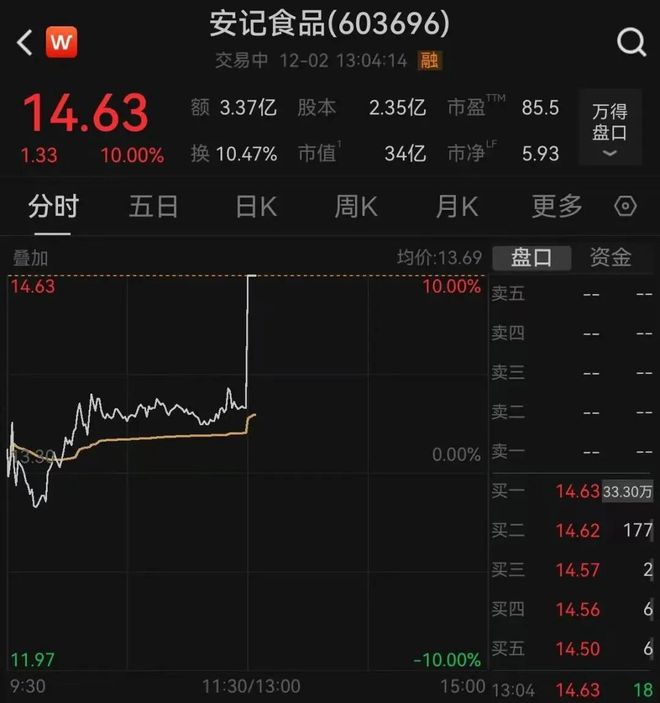Tap the orange W icon beside back arrow
Image resolution: width=660 pixels, height=703 pixels.
pyautogui.click(x=61, y=42)
